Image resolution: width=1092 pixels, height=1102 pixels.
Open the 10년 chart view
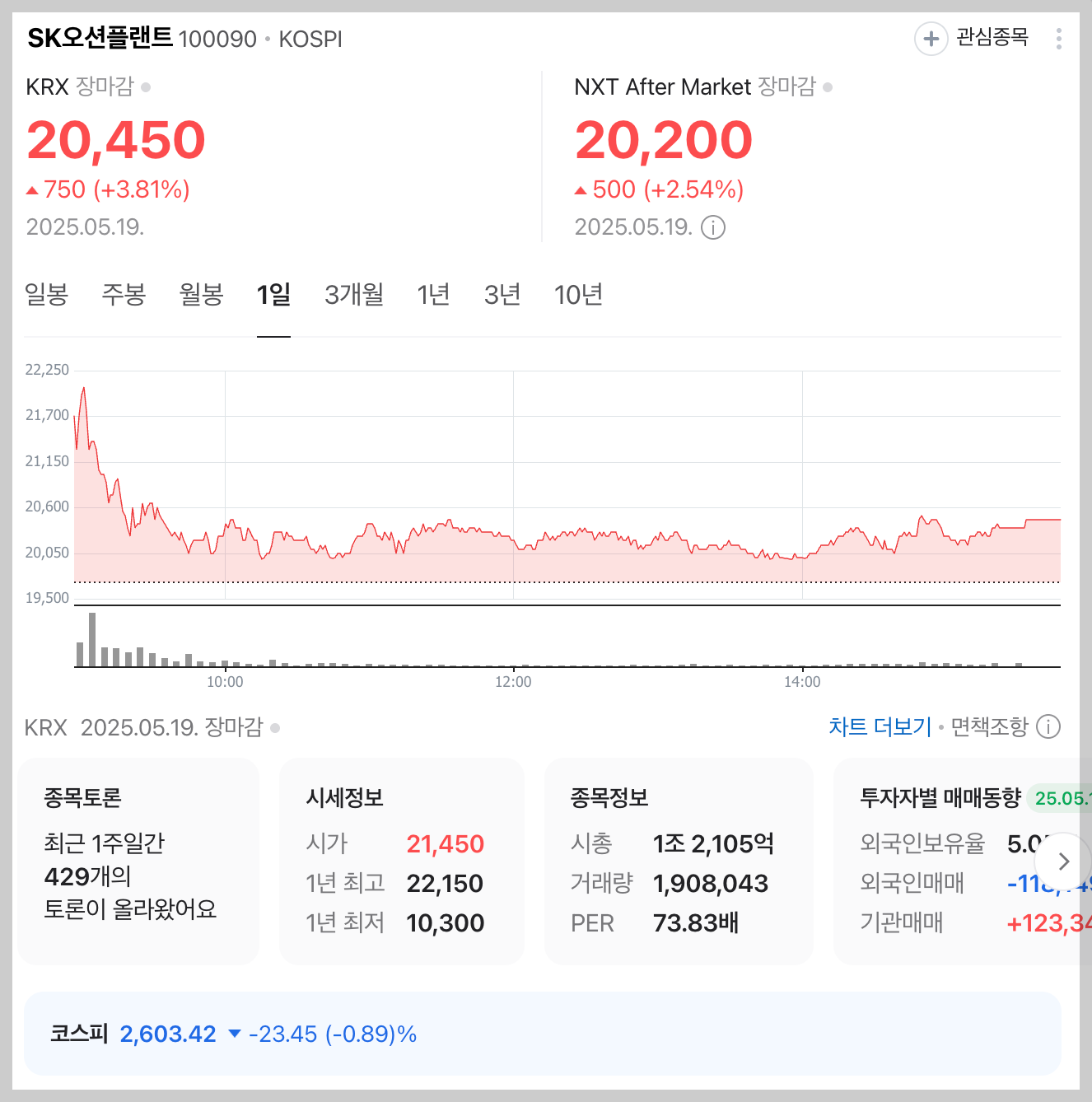pos(579,295)
